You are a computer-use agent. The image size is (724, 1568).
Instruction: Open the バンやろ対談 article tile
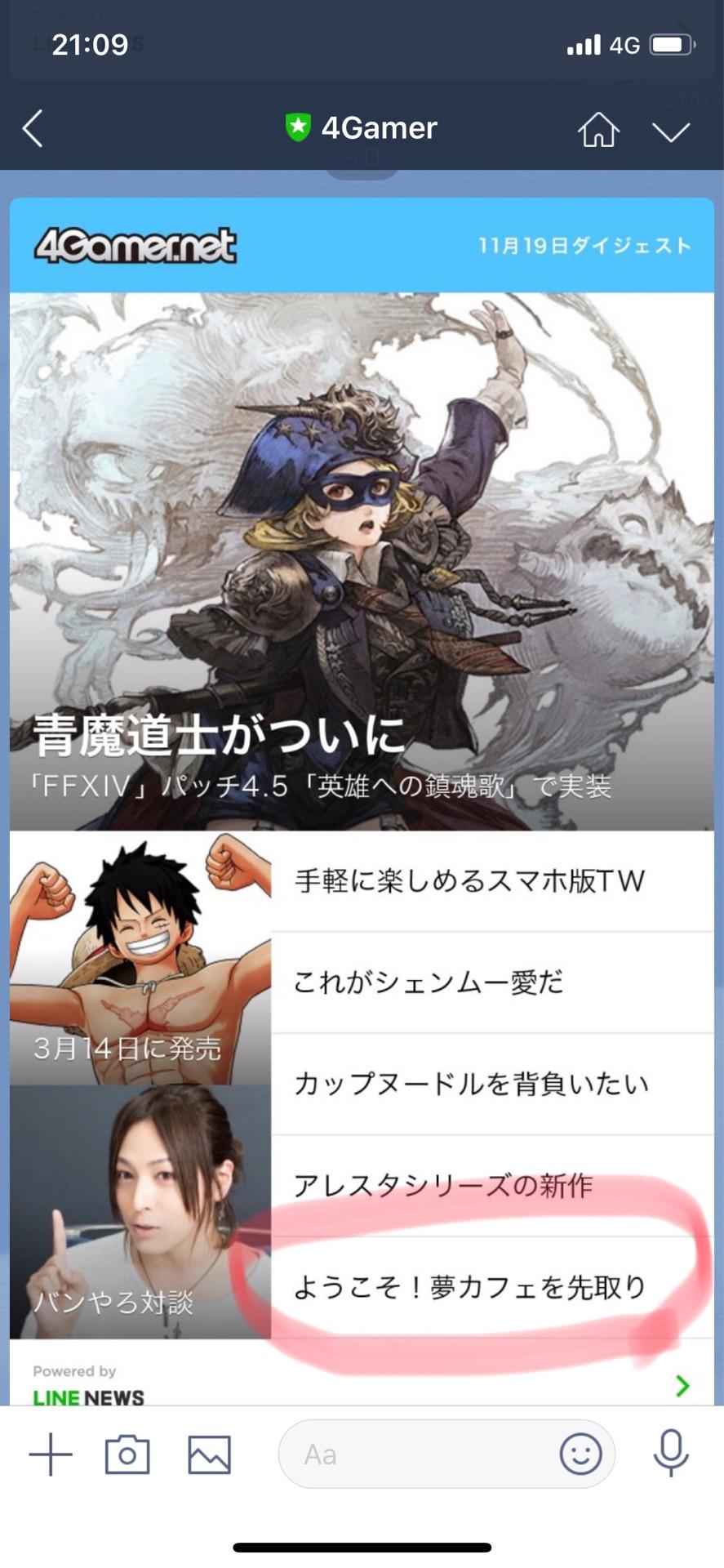point(140,1211)
